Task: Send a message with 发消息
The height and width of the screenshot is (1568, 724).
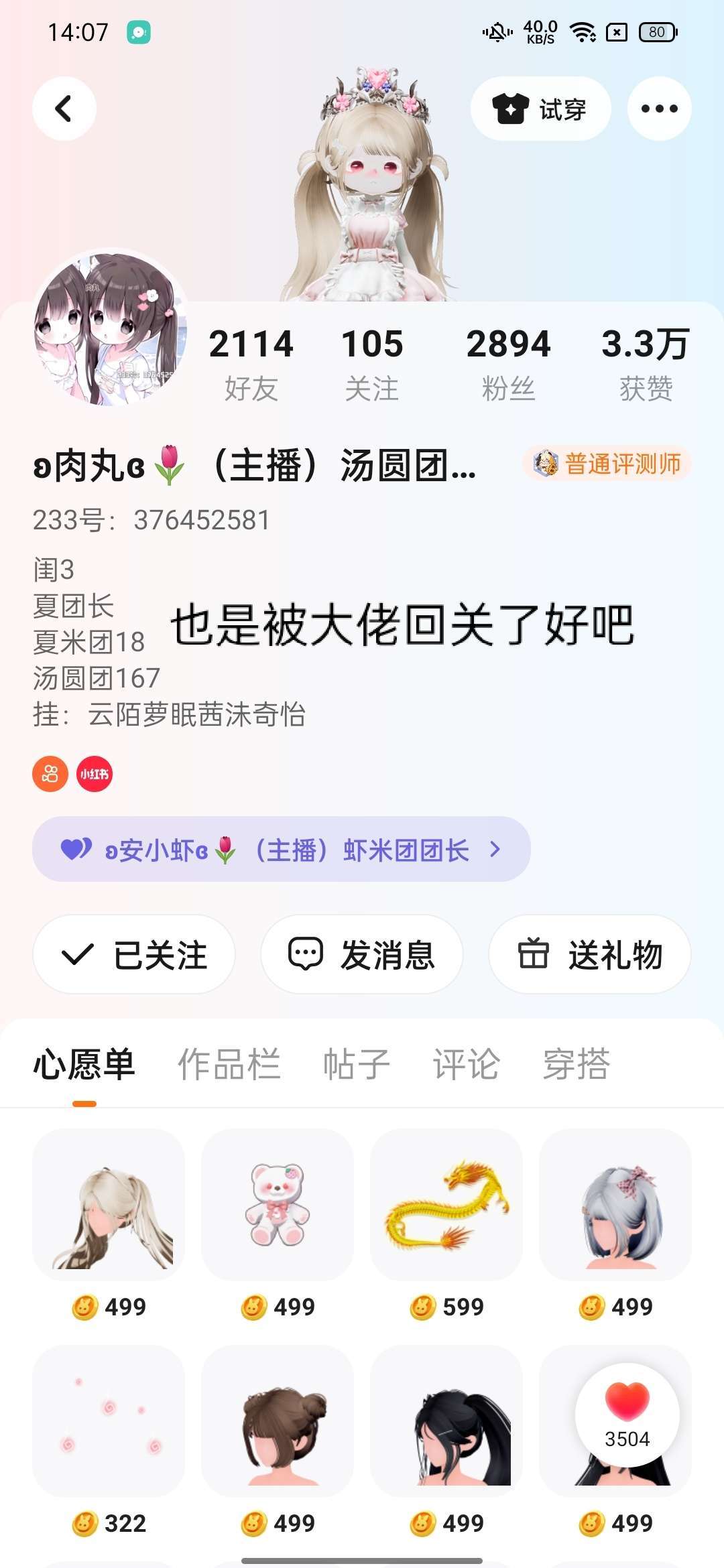Action: [x=362, y=954]
